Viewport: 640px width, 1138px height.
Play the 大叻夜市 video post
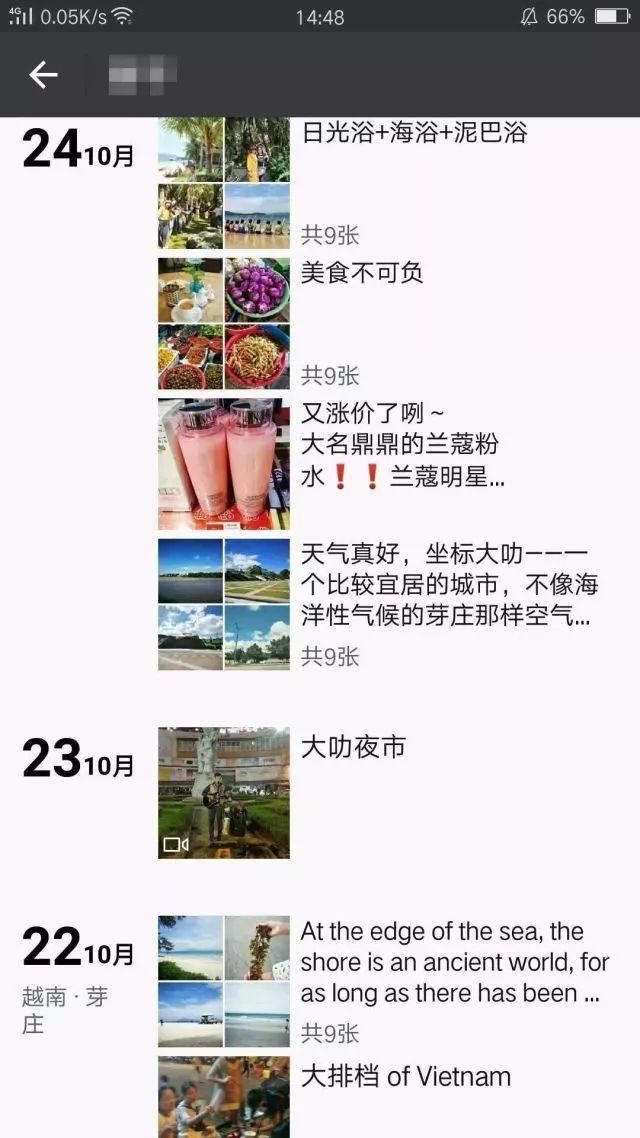224,792
